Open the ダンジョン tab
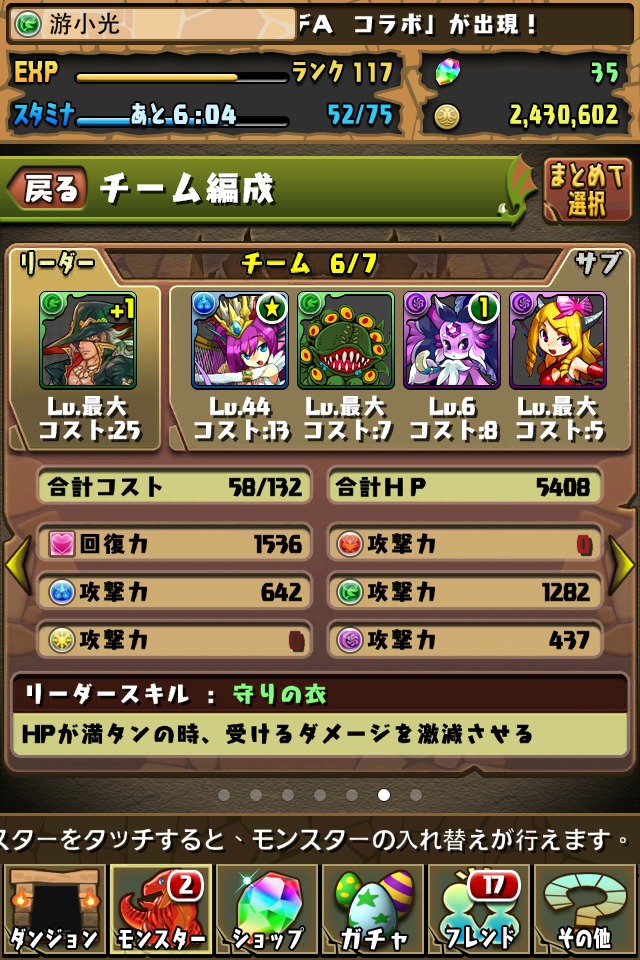This screenshot has height=960, width=640. tap(54, 910)
